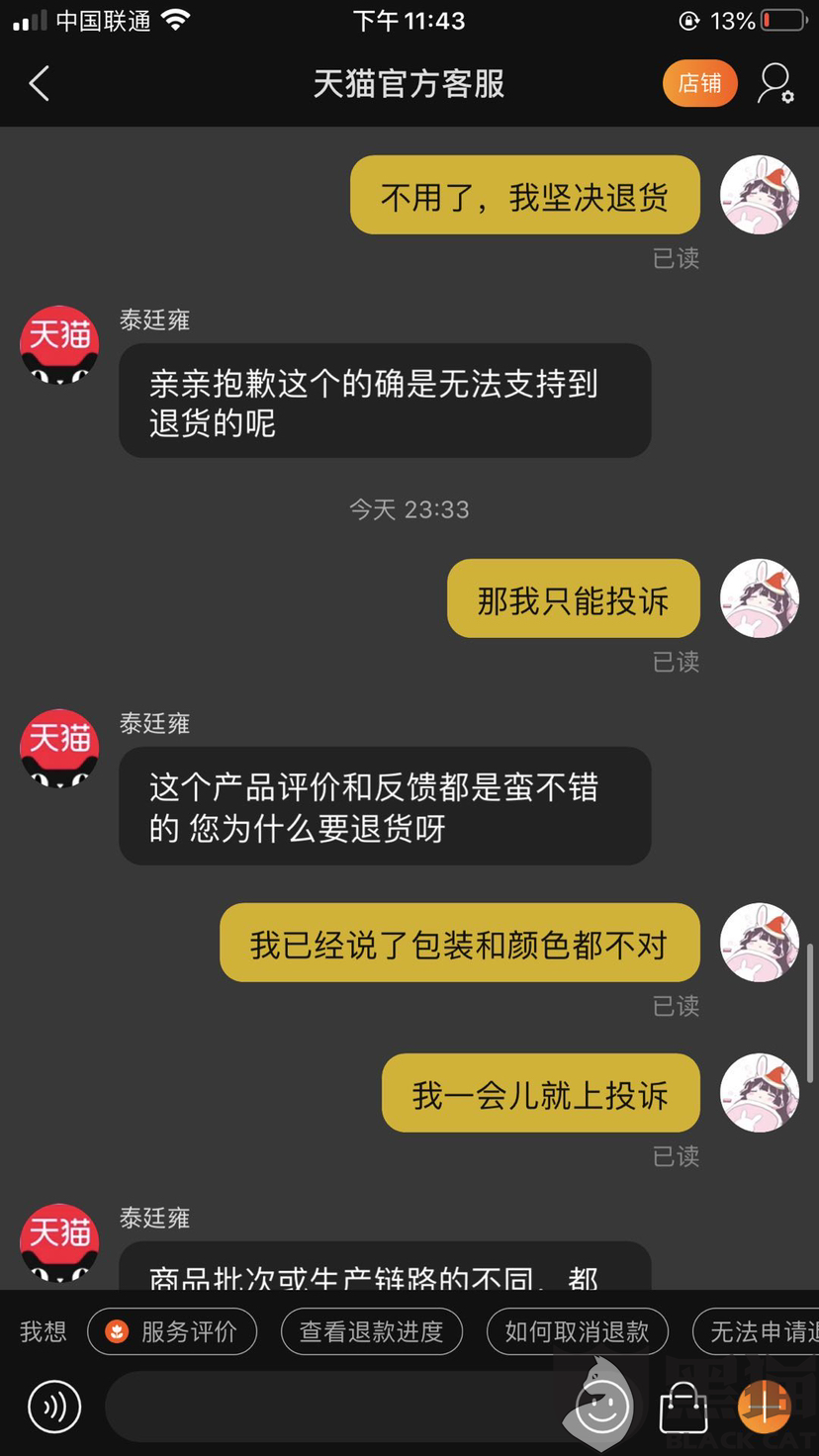Open the shopping bag icon
The image size is (819, 1456).
click(x=683, y=1406)
